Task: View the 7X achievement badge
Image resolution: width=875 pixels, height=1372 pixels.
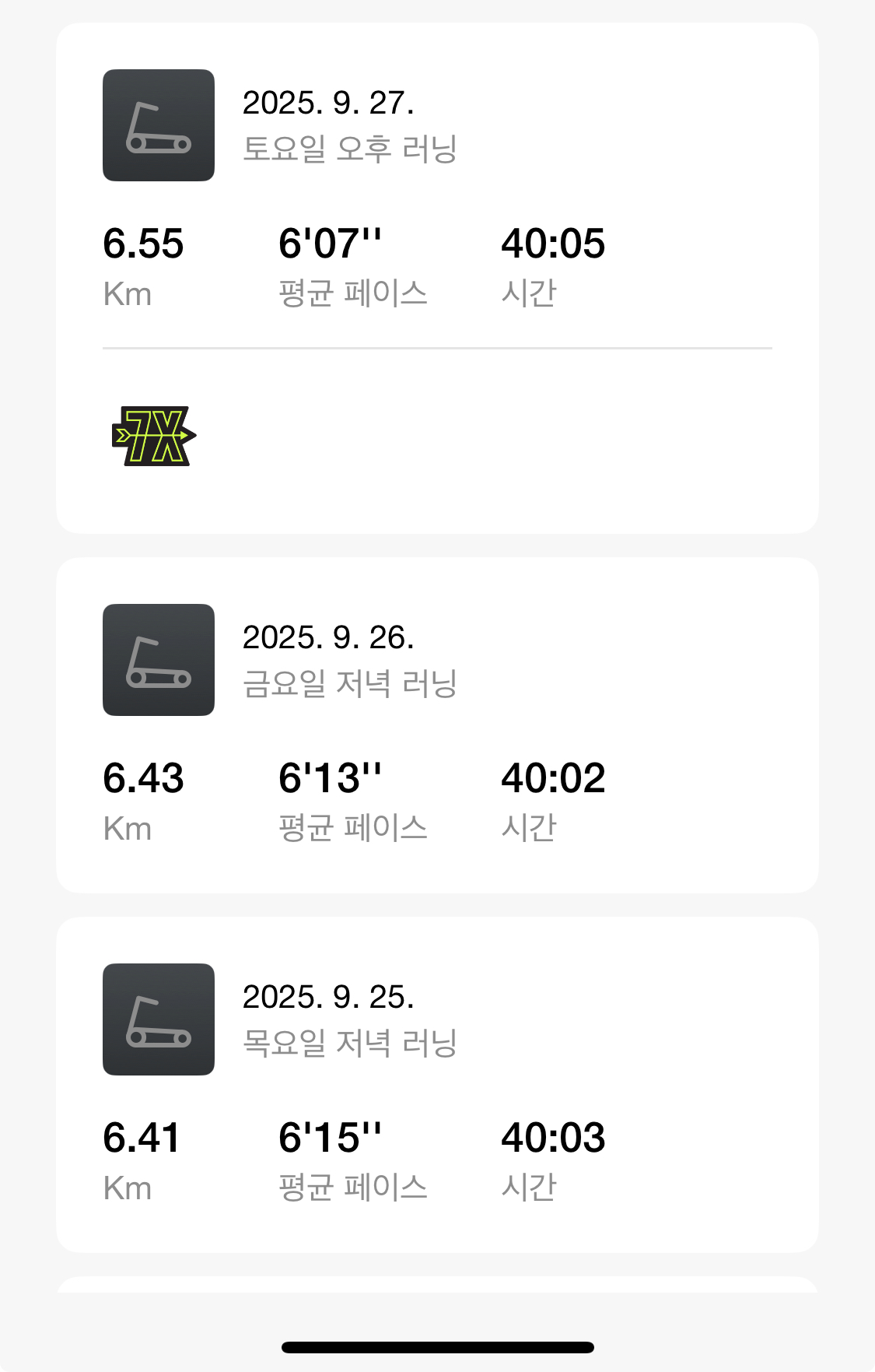Action: pos(154,436)
